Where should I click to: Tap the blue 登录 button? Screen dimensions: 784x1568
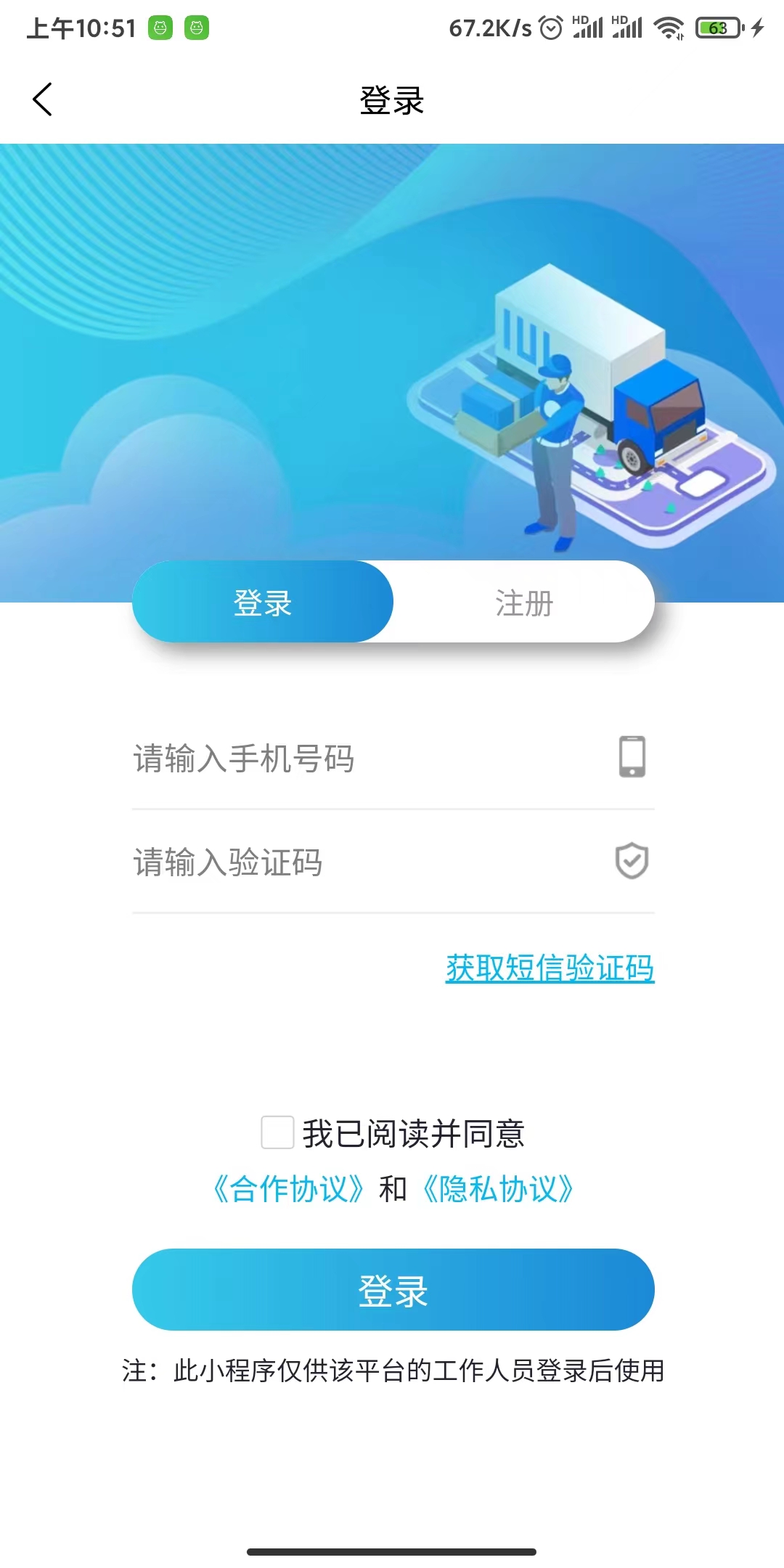(393, 1290)
